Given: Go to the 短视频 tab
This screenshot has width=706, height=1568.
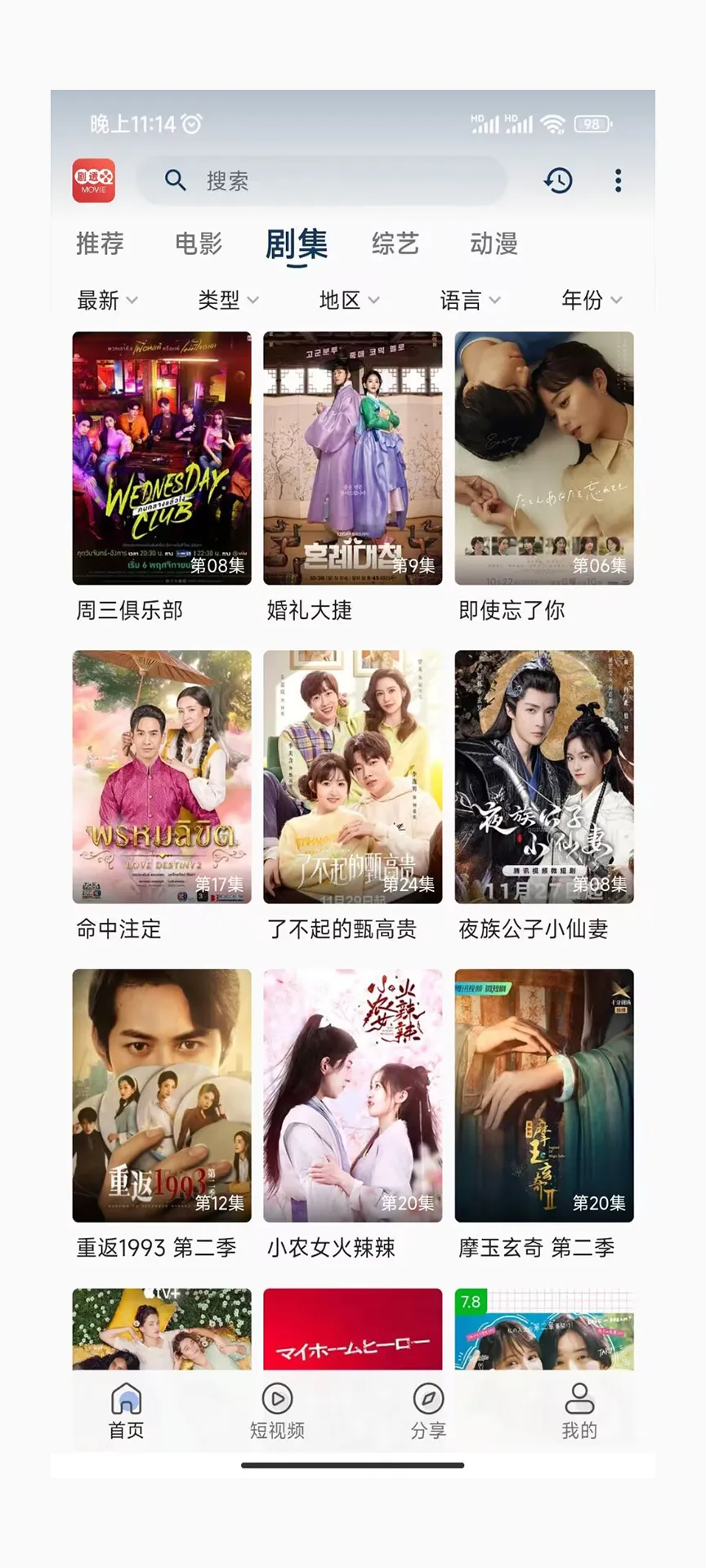Looking at the screenshot, I should click(x=277, y=1410).
